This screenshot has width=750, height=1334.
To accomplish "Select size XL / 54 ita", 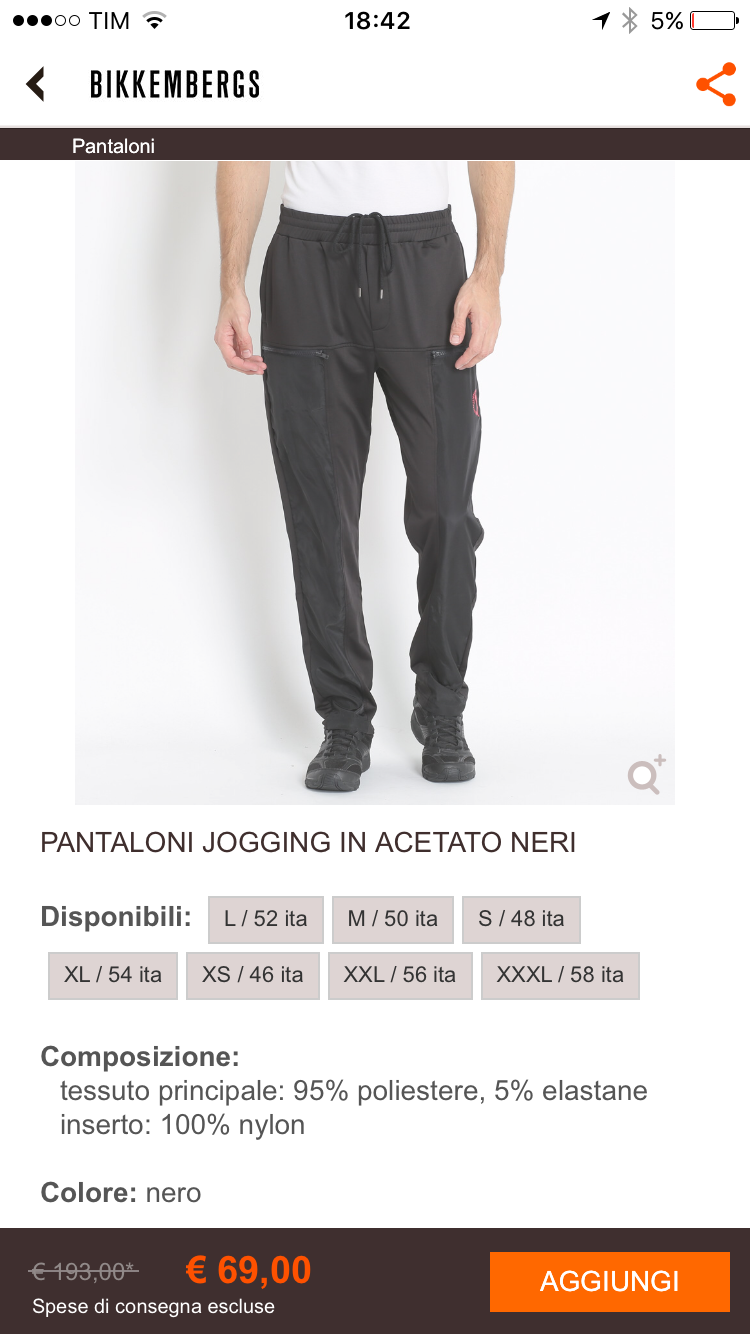I will pos(113,975).
